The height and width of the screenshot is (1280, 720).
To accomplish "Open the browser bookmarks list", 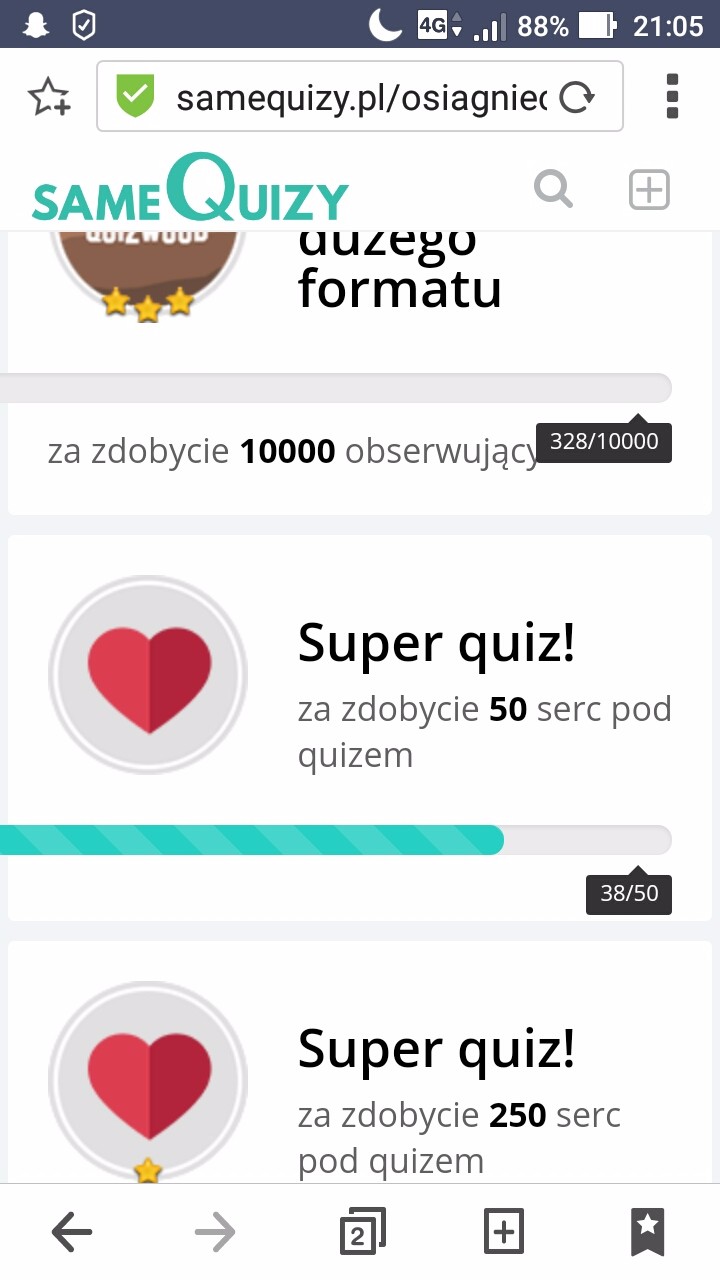I will [648, 1232].
